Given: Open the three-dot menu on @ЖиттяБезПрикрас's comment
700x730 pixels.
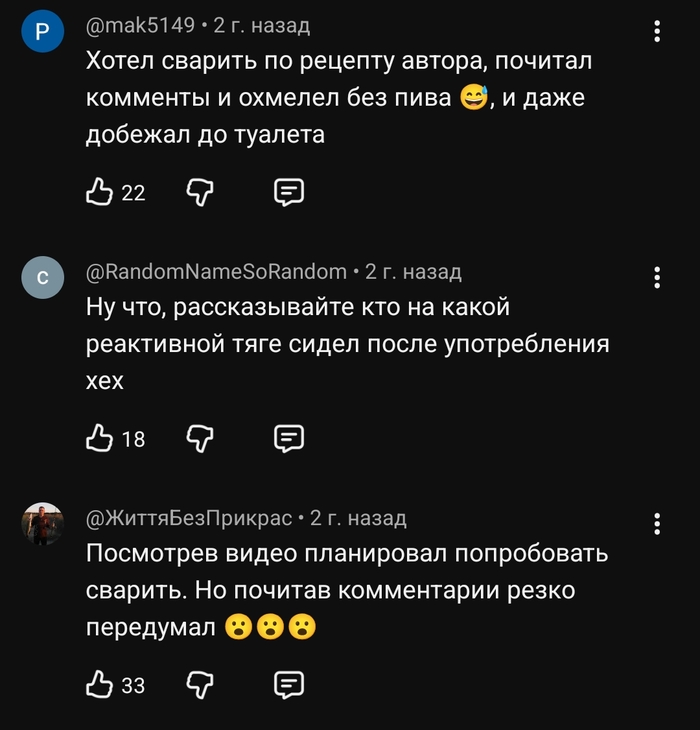Looking at the screenshot, I should (657, 524).
